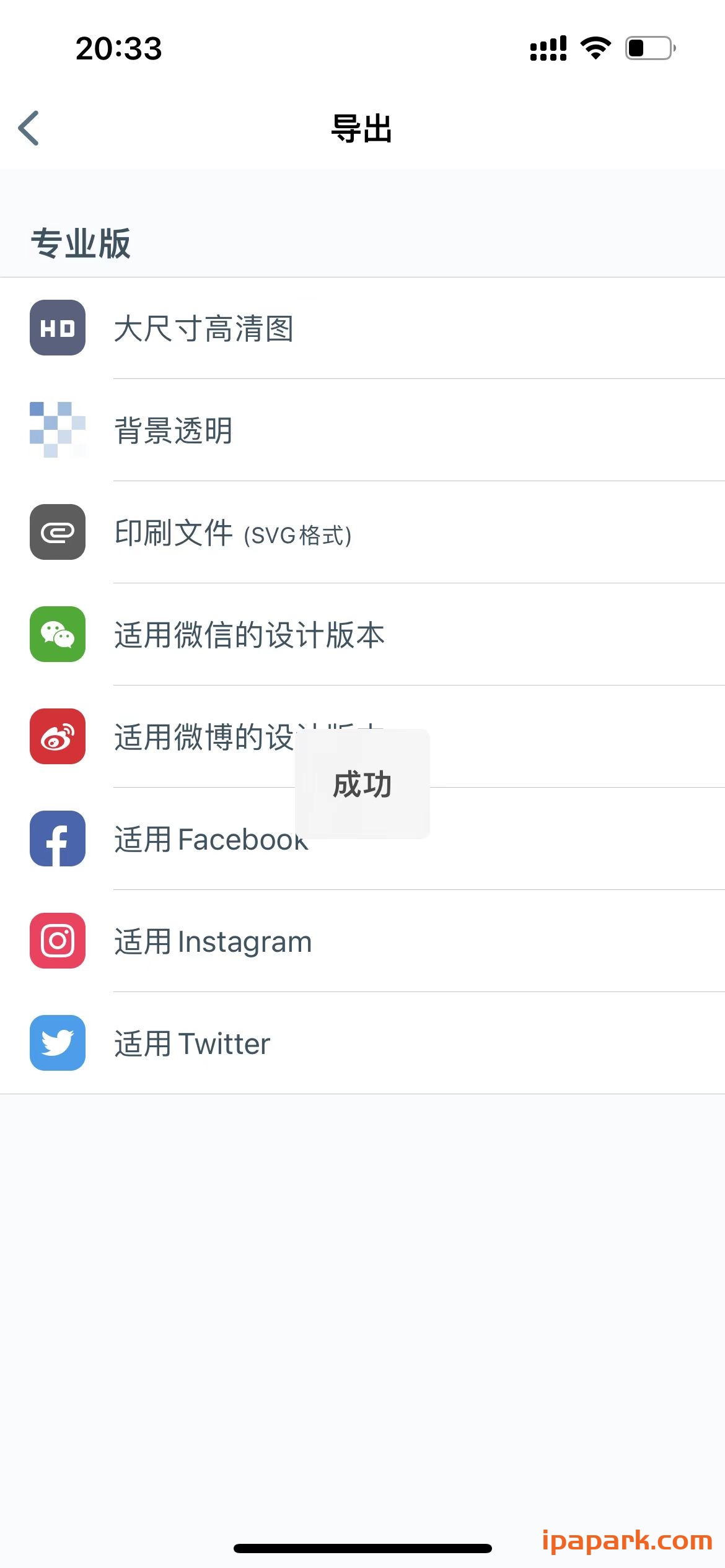Screen dimensions: 725x1568
Task: Choose the 适用 Instagram export row
Action: (x=213, y=941)
